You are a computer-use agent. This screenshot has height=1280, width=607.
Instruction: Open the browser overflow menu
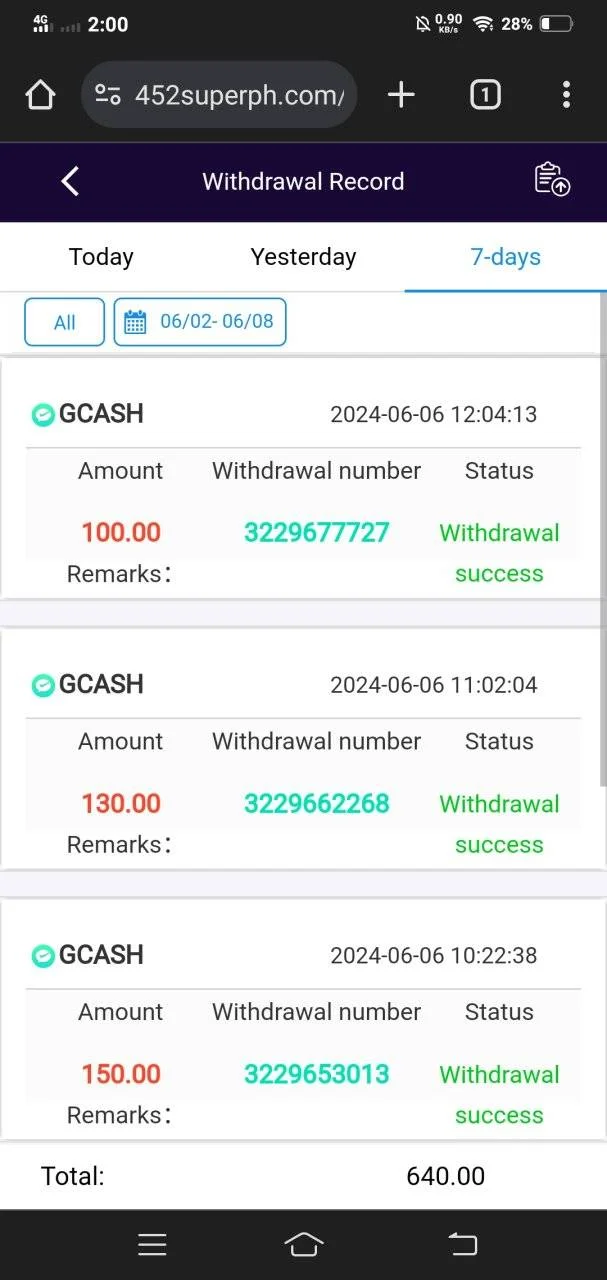[566, 95]
